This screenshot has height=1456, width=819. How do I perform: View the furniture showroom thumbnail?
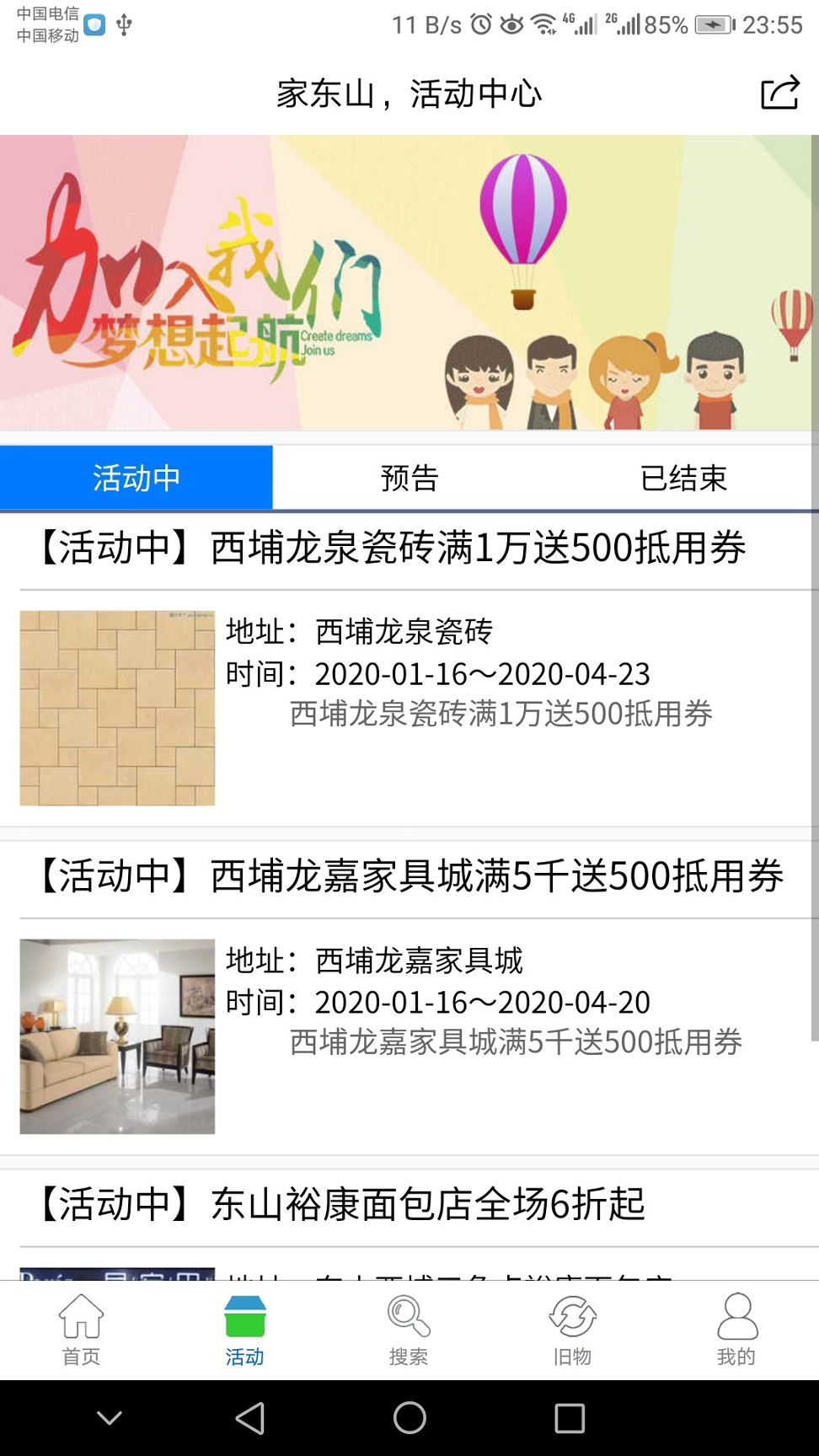click(x=117, y=1036)
